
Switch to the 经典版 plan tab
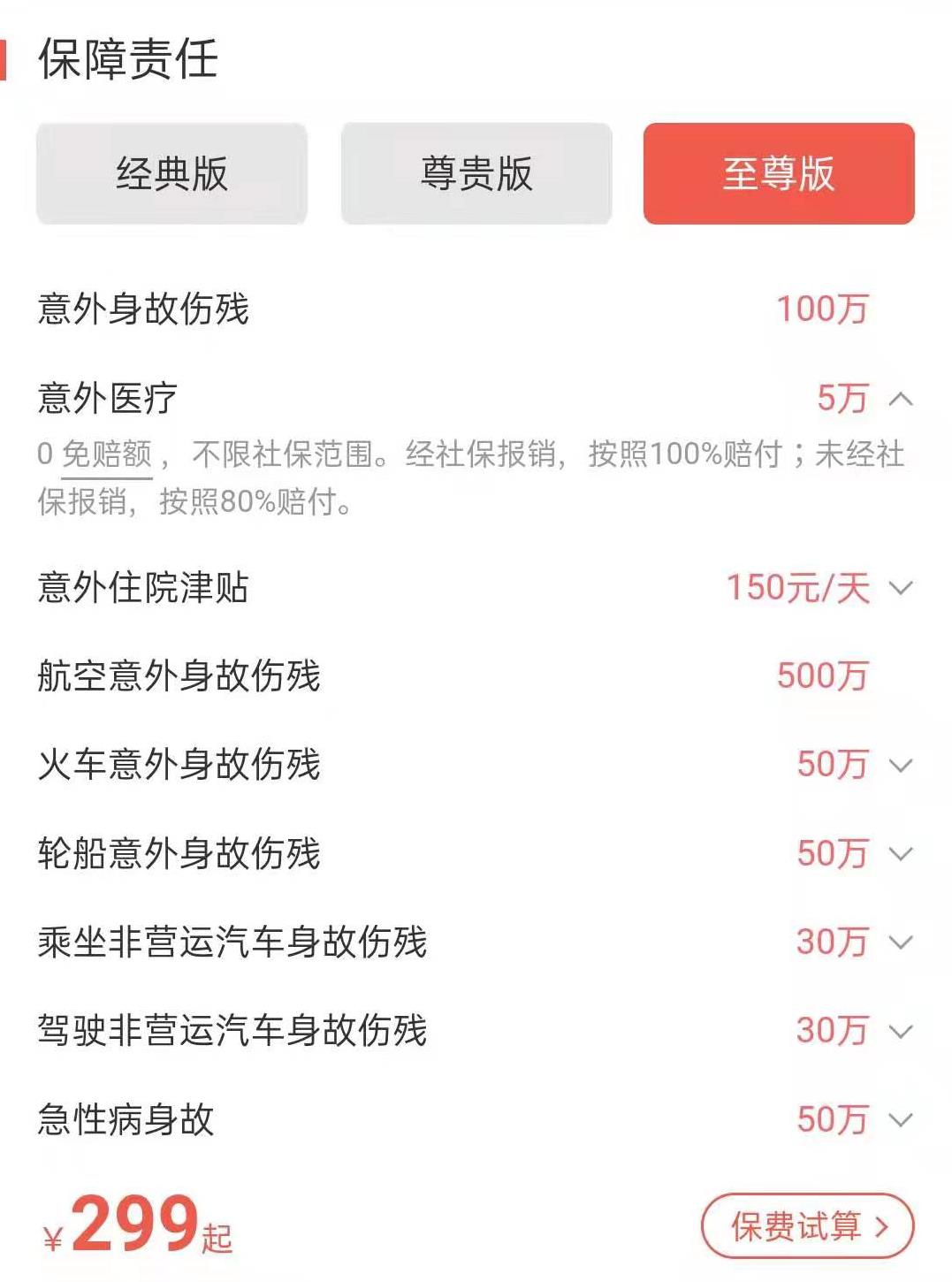(x=171, y=175)
